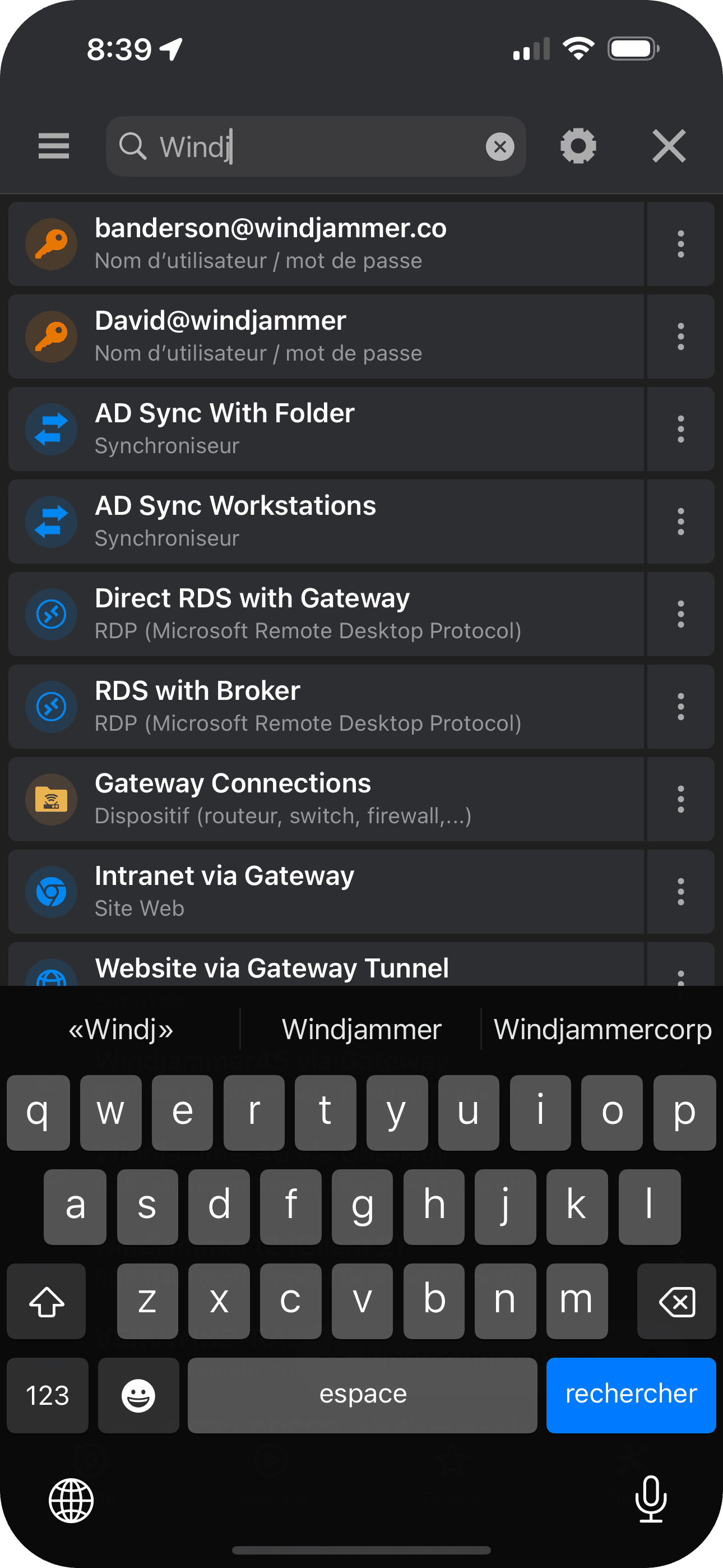The height and width of the screenshot is (1568, 723).
Task: Open RDS with Broker entry
Action: coord(326,707)
